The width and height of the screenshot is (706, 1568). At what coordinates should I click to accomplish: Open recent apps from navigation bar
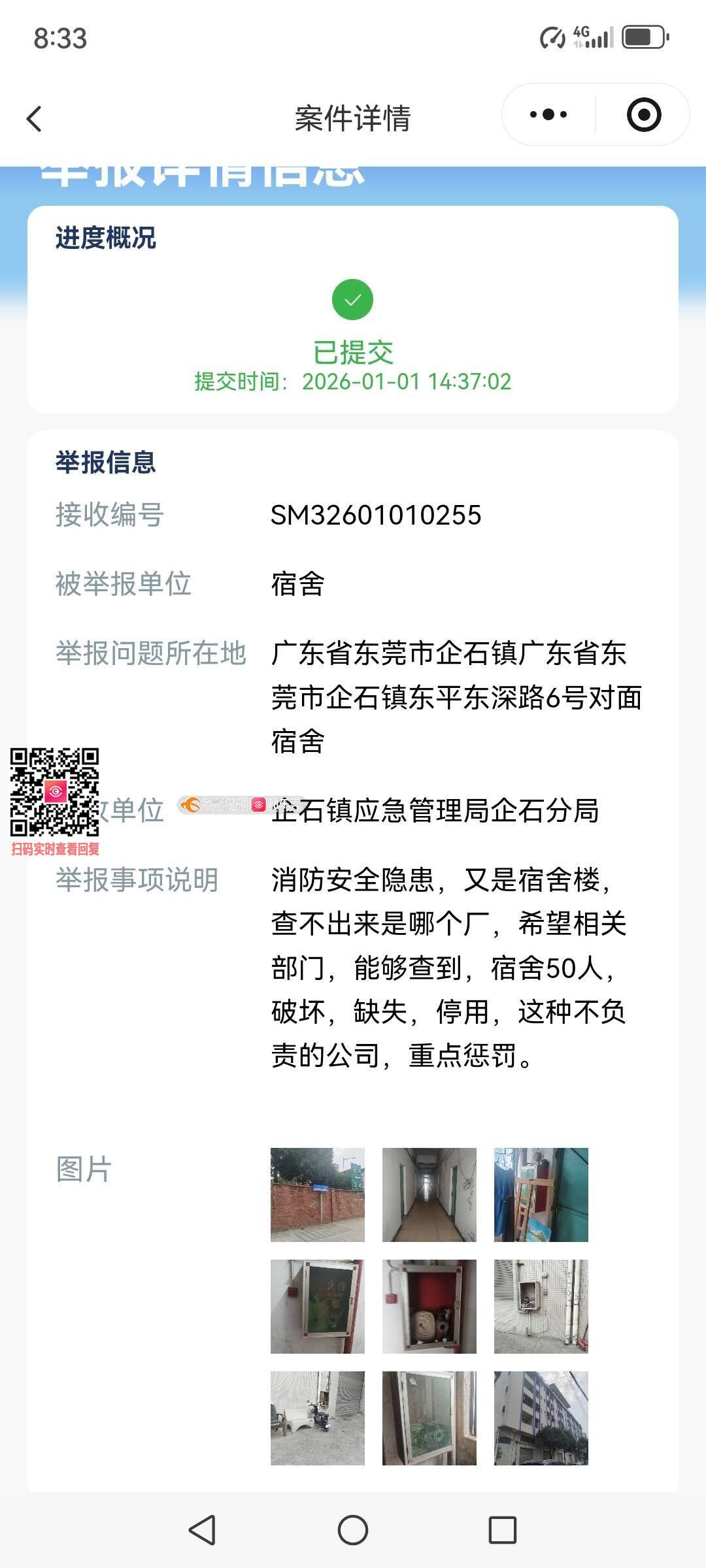[503, 1530]
